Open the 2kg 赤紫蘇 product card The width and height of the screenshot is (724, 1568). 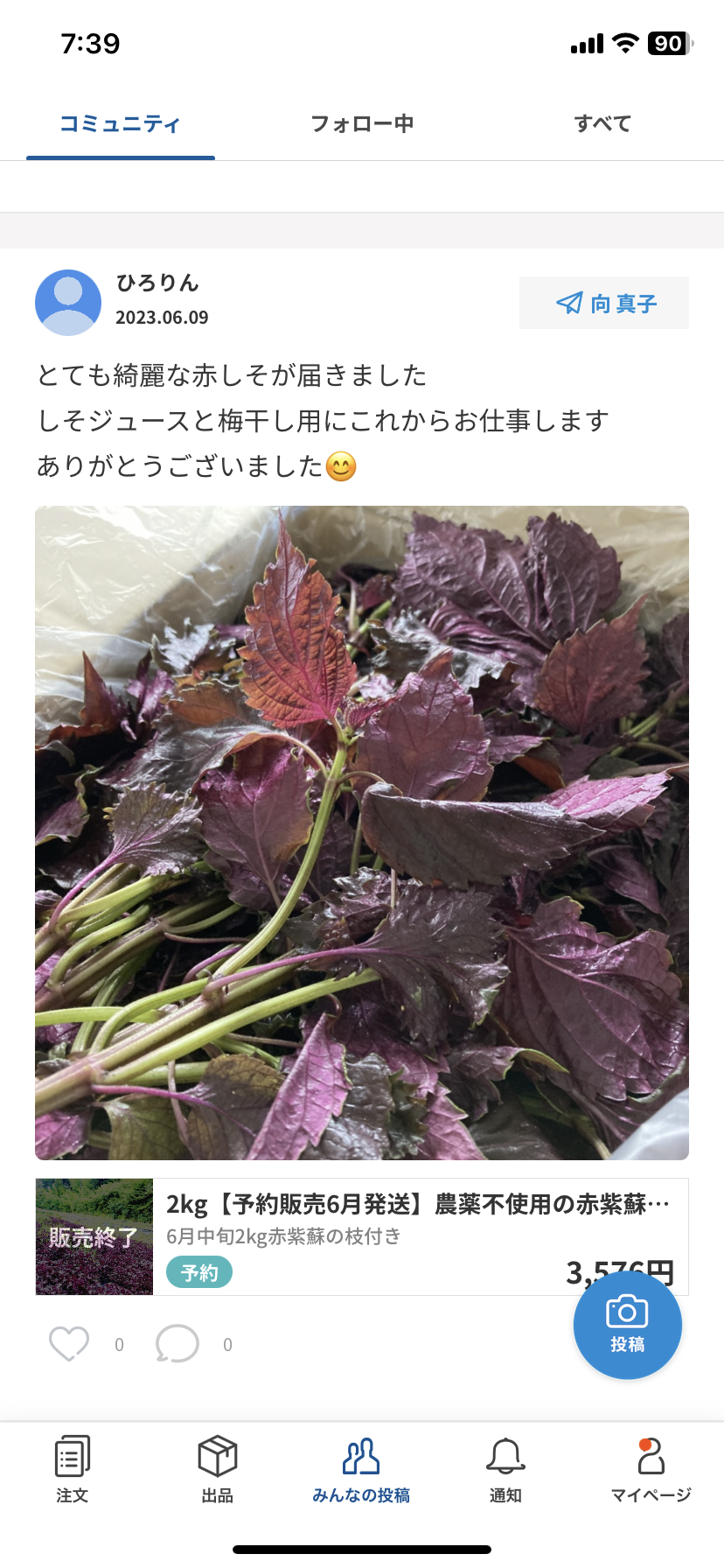tap(362, 1236)
